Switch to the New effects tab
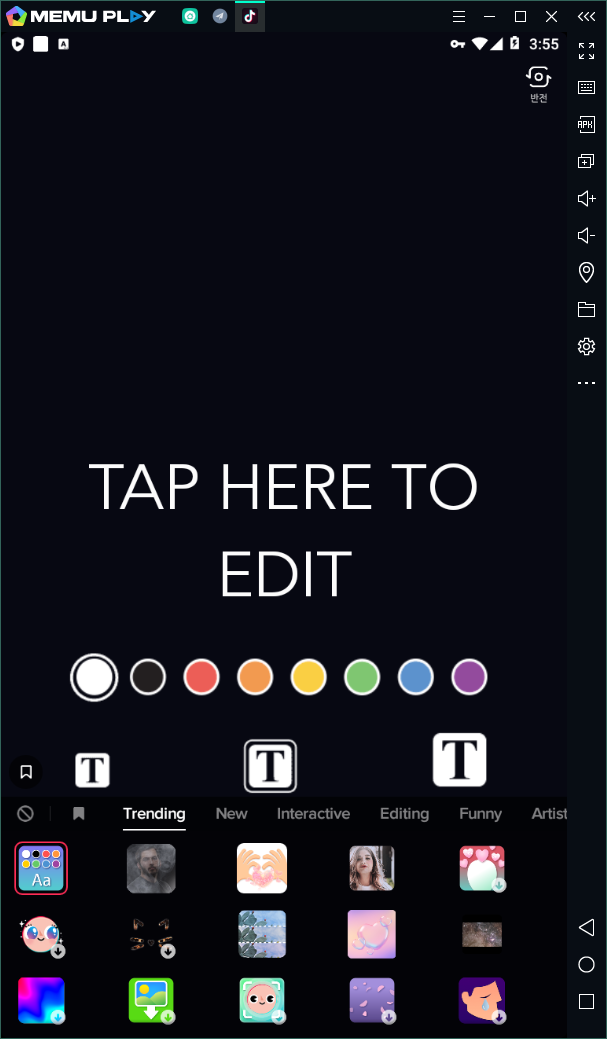The width and height of the screenshot is (607, 1039). tap(231, 814)
